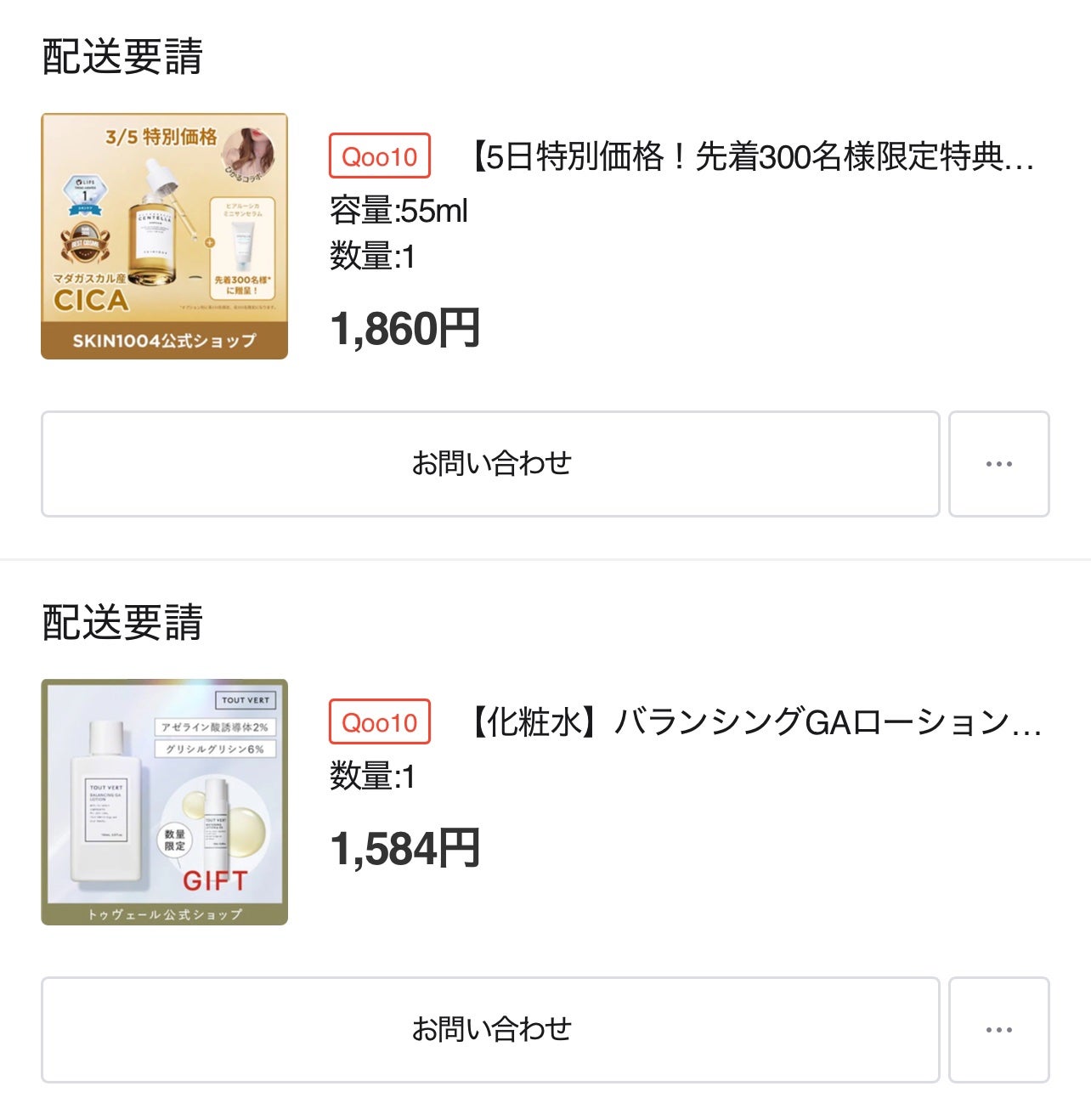1091x1120 pixels.
Task: Open more options for the GAローション order
Action: 999,1029
